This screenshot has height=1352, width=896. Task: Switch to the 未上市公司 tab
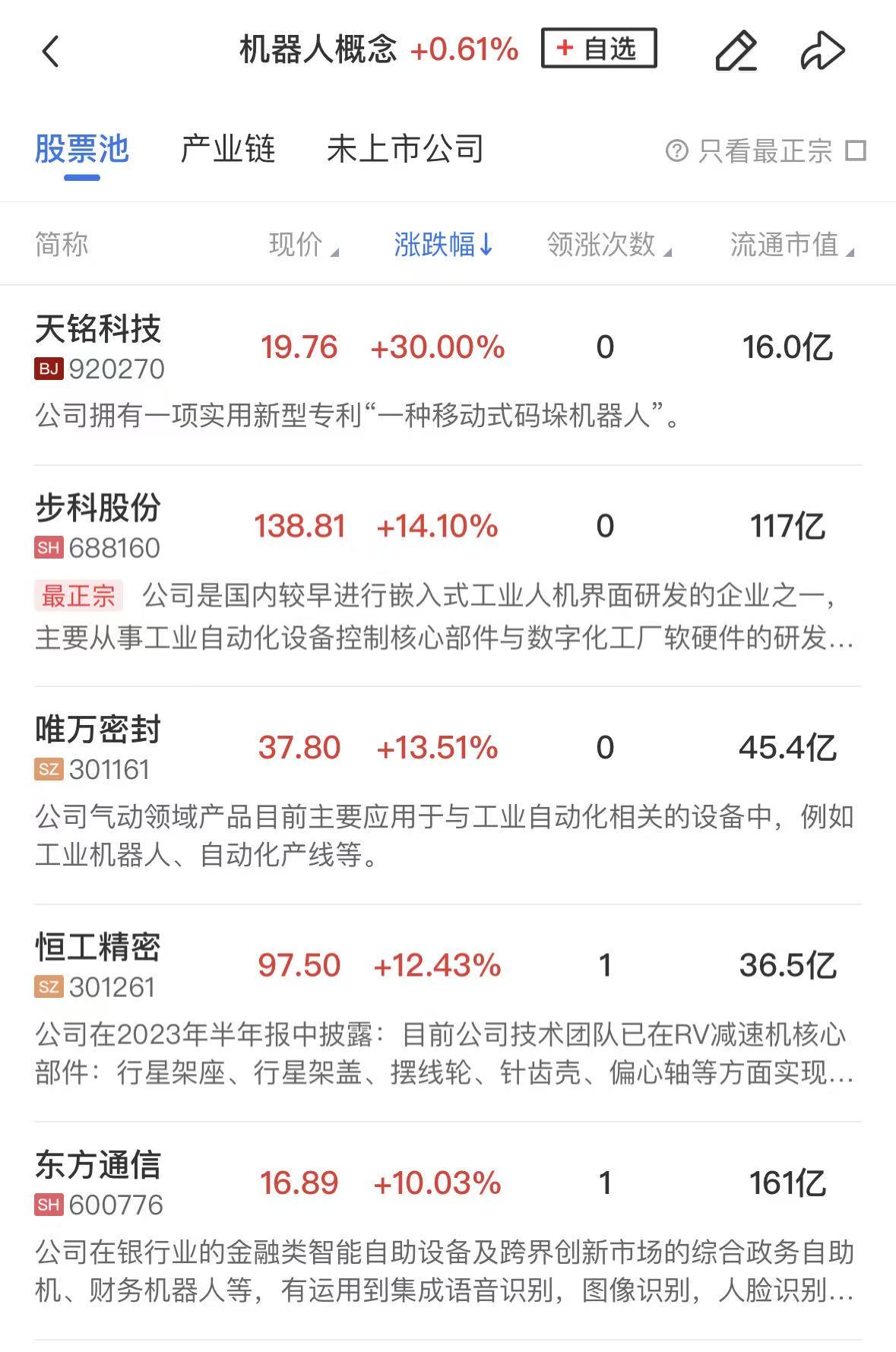pos(405,149)
